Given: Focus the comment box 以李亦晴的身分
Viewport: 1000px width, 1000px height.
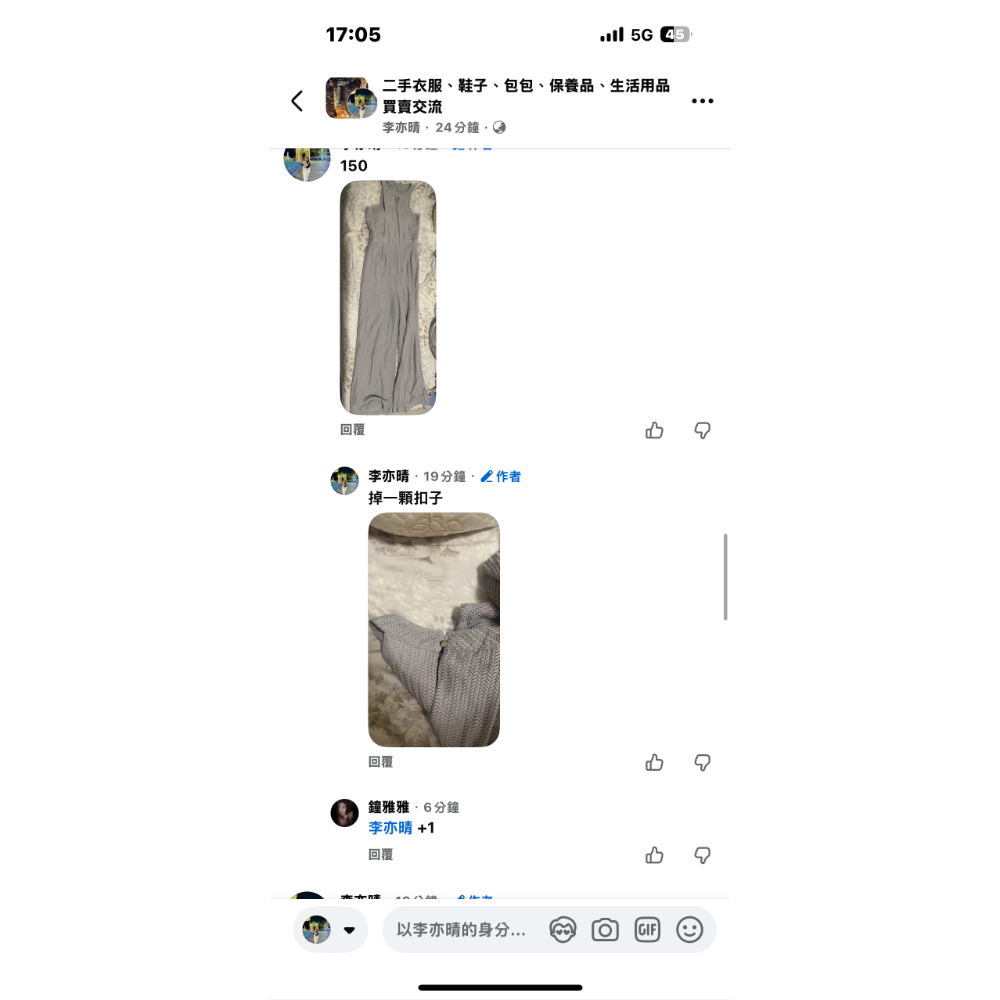Looking at the screenshot, I should point(461,930).
